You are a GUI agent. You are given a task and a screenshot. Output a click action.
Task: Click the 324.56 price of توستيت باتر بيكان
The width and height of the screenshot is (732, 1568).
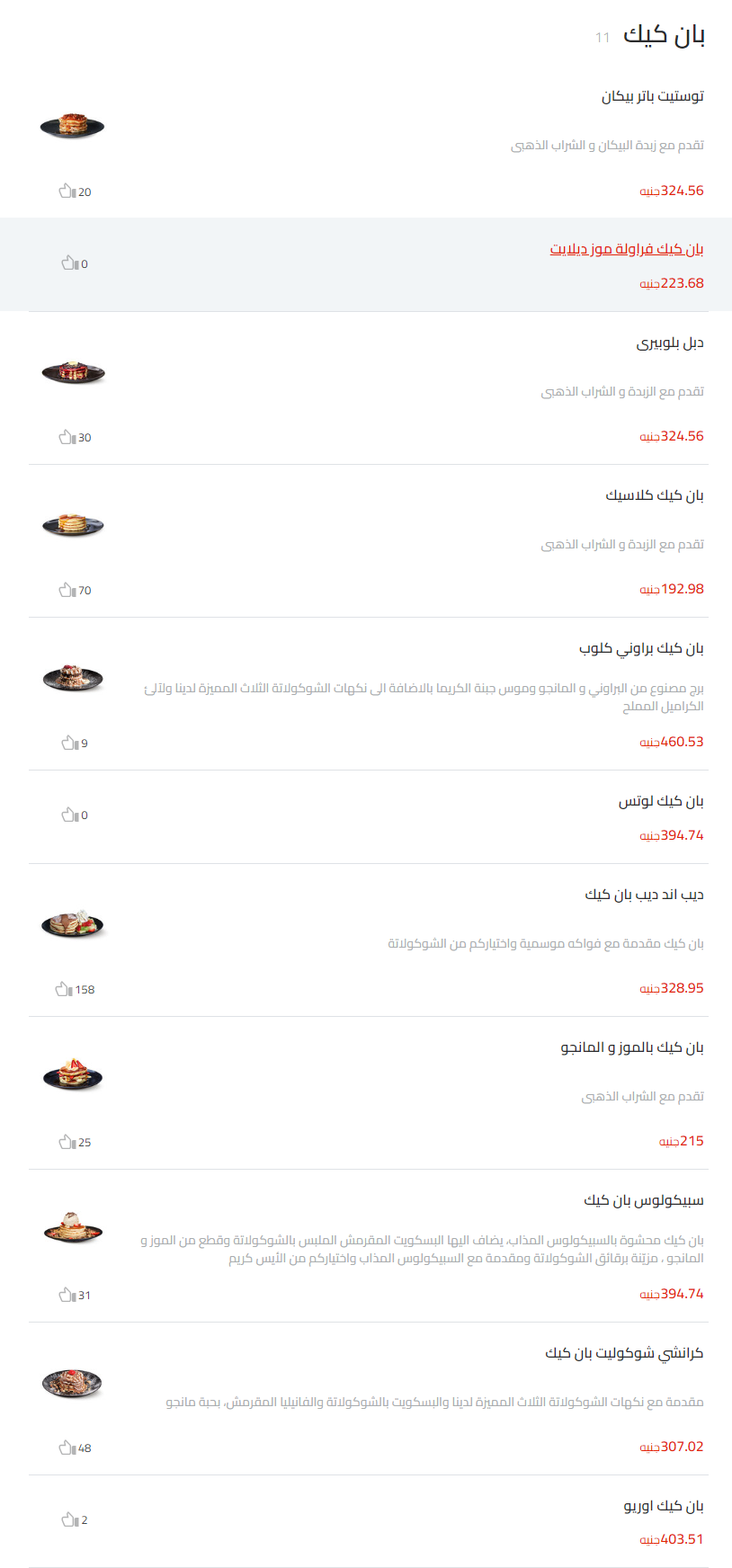point(671,190)
